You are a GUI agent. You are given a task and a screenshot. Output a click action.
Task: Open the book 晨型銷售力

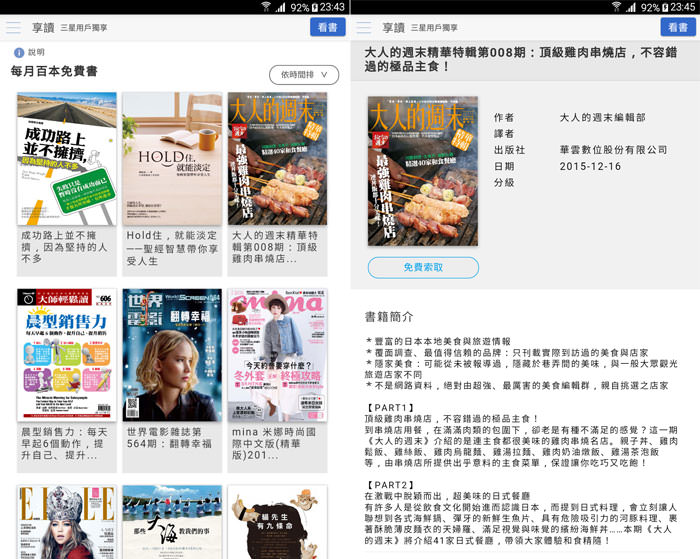tap(67, 355)
